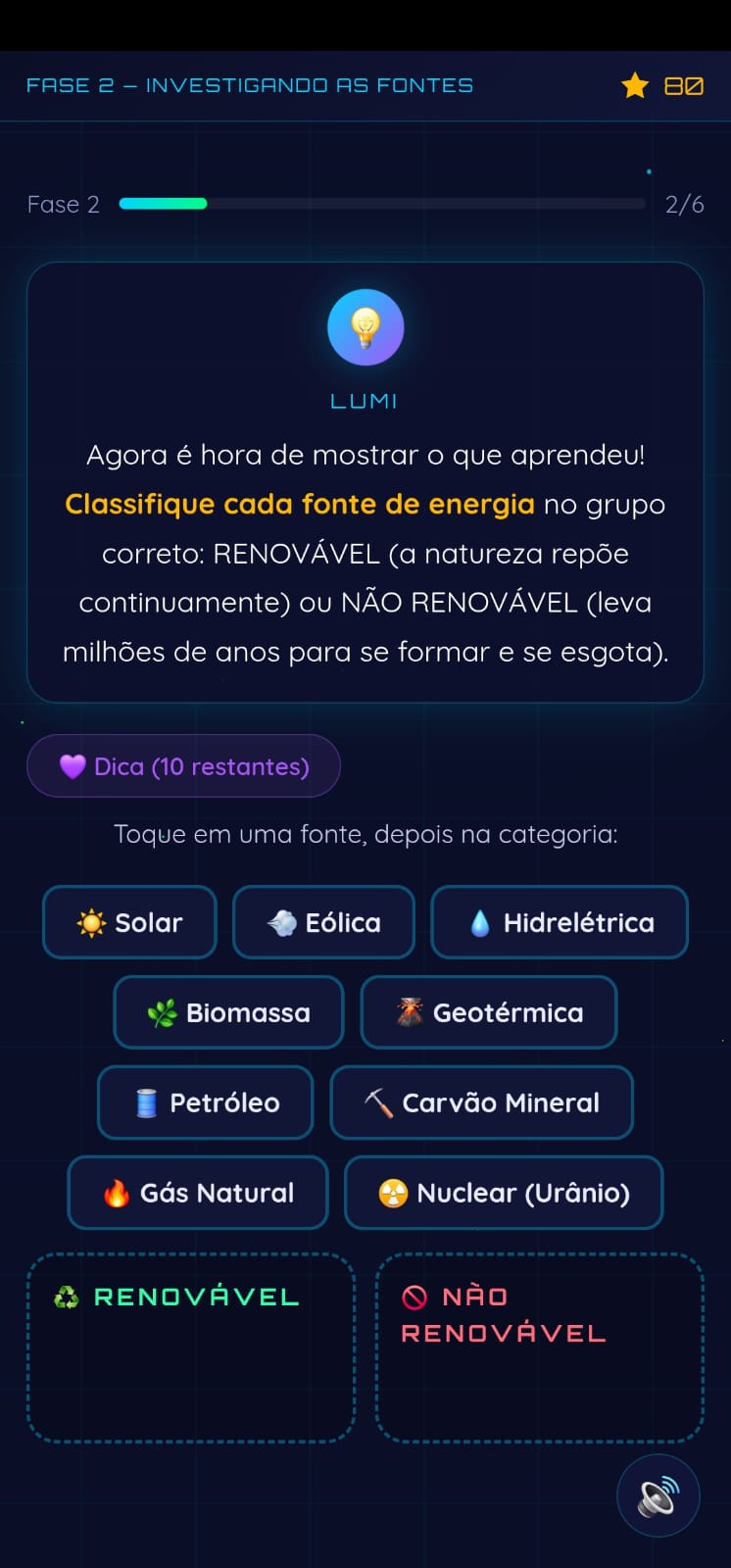The width and height of the screenshot is (731, 1568).
Task: Tap LUMI's instruction message card
Action: [365, 553]
